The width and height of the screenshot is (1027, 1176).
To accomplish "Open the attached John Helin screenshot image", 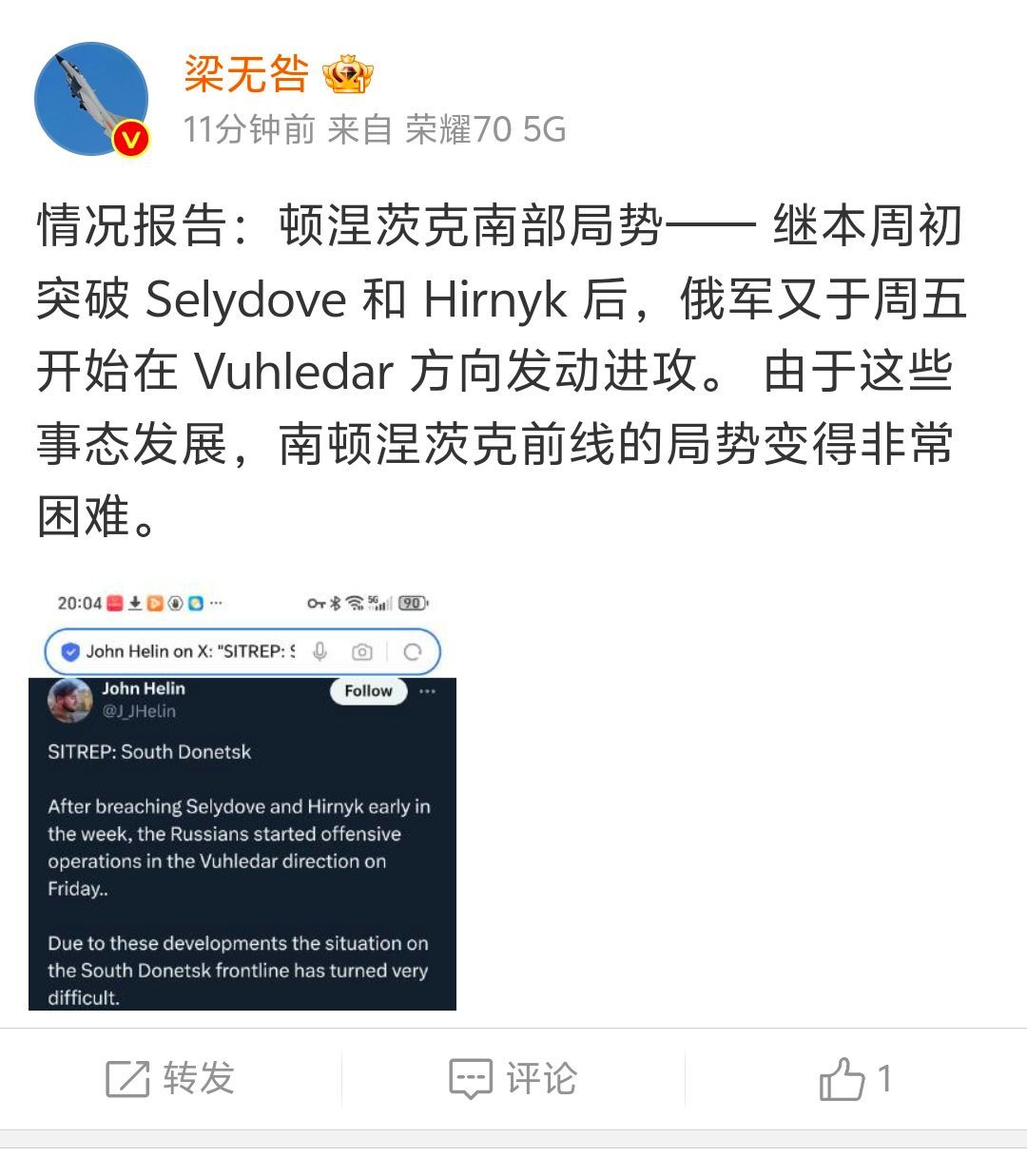I will 242,797.
